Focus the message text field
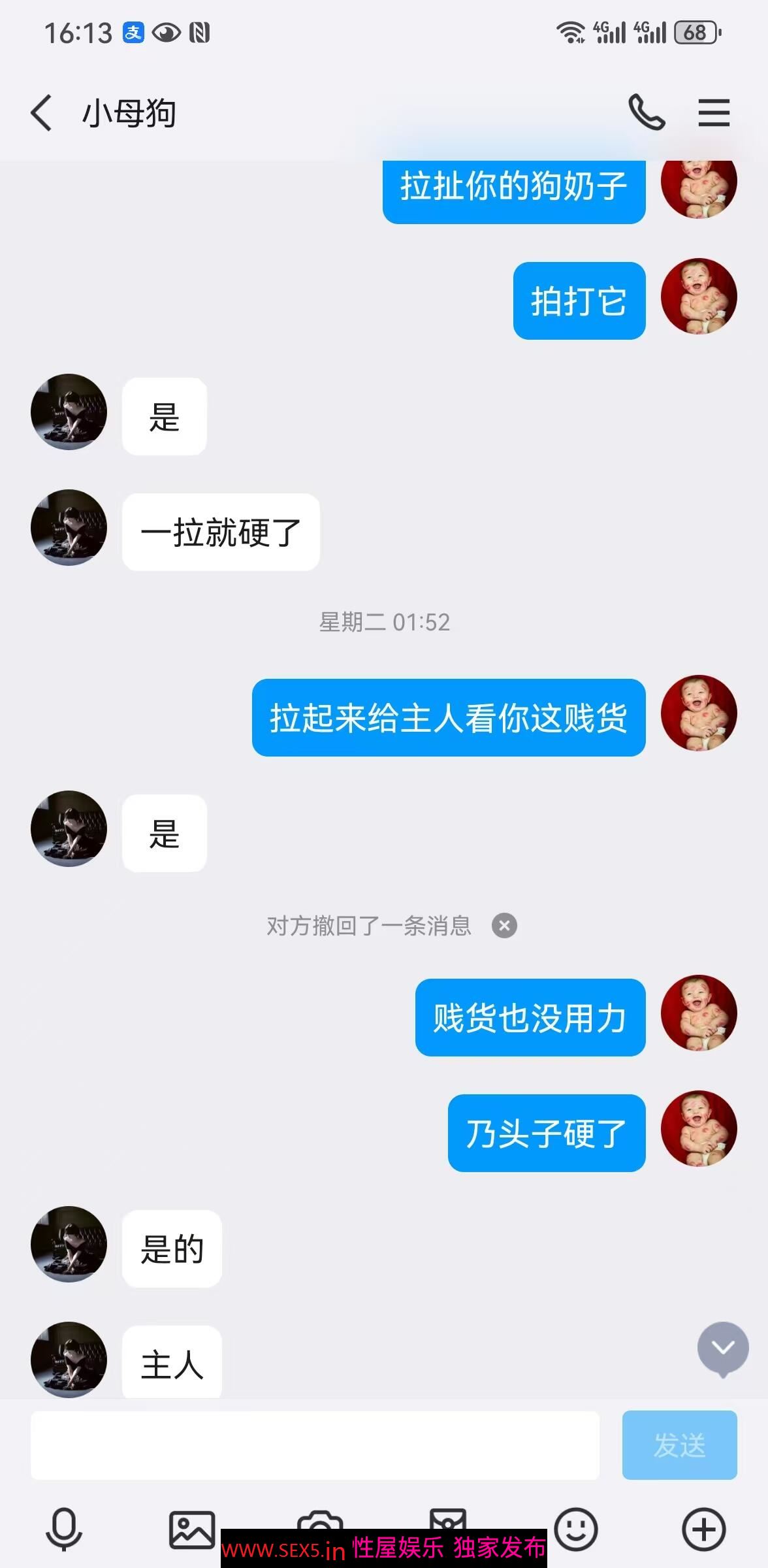Screen dimensions: 768x1568 coord(315,1445)
